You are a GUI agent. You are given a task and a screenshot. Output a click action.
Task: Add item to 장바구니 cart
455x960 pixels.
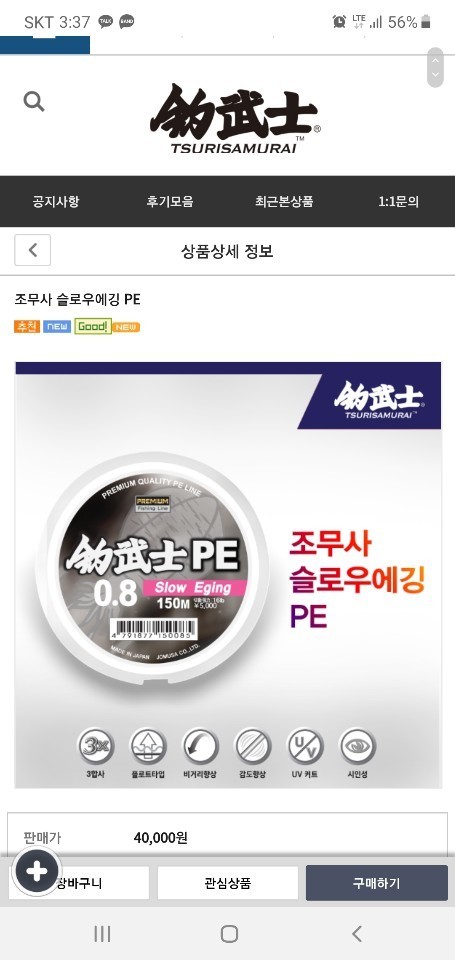(x=79, y=883)
